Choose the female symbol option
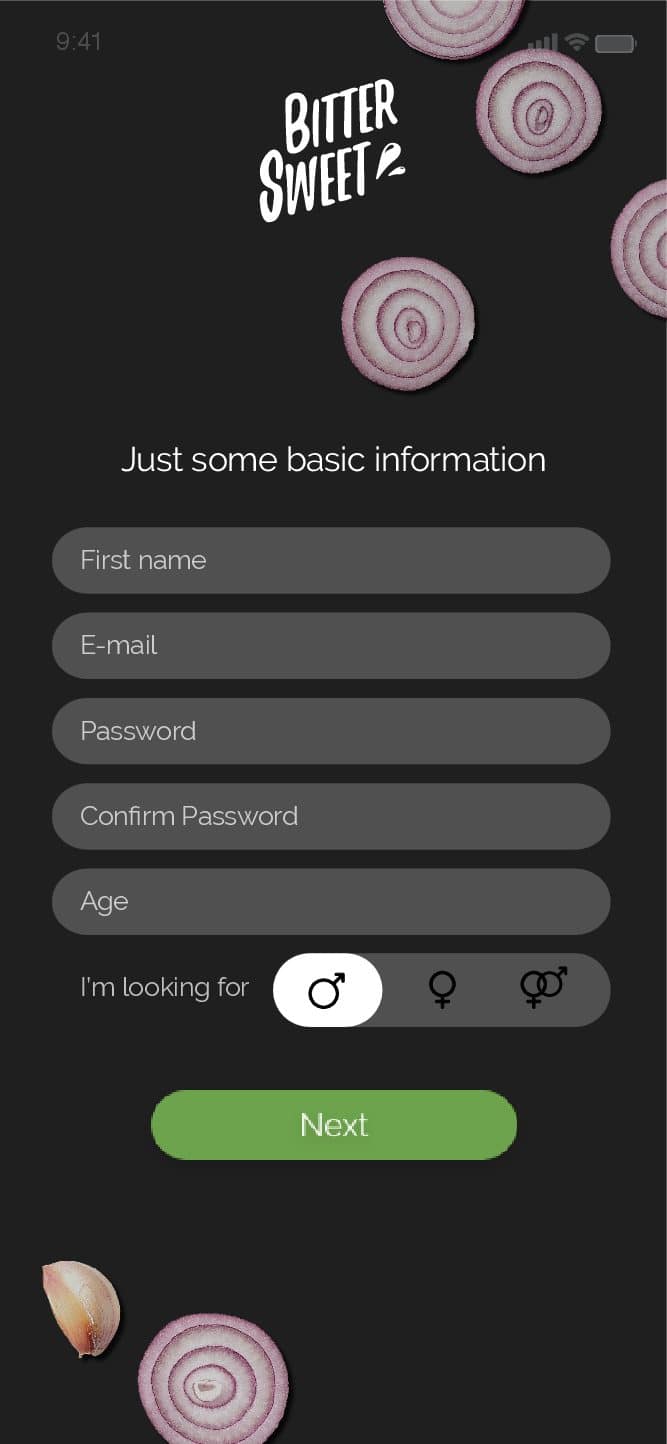Image resolution: width=667 pixels, height=1444 pixels. 442,990
